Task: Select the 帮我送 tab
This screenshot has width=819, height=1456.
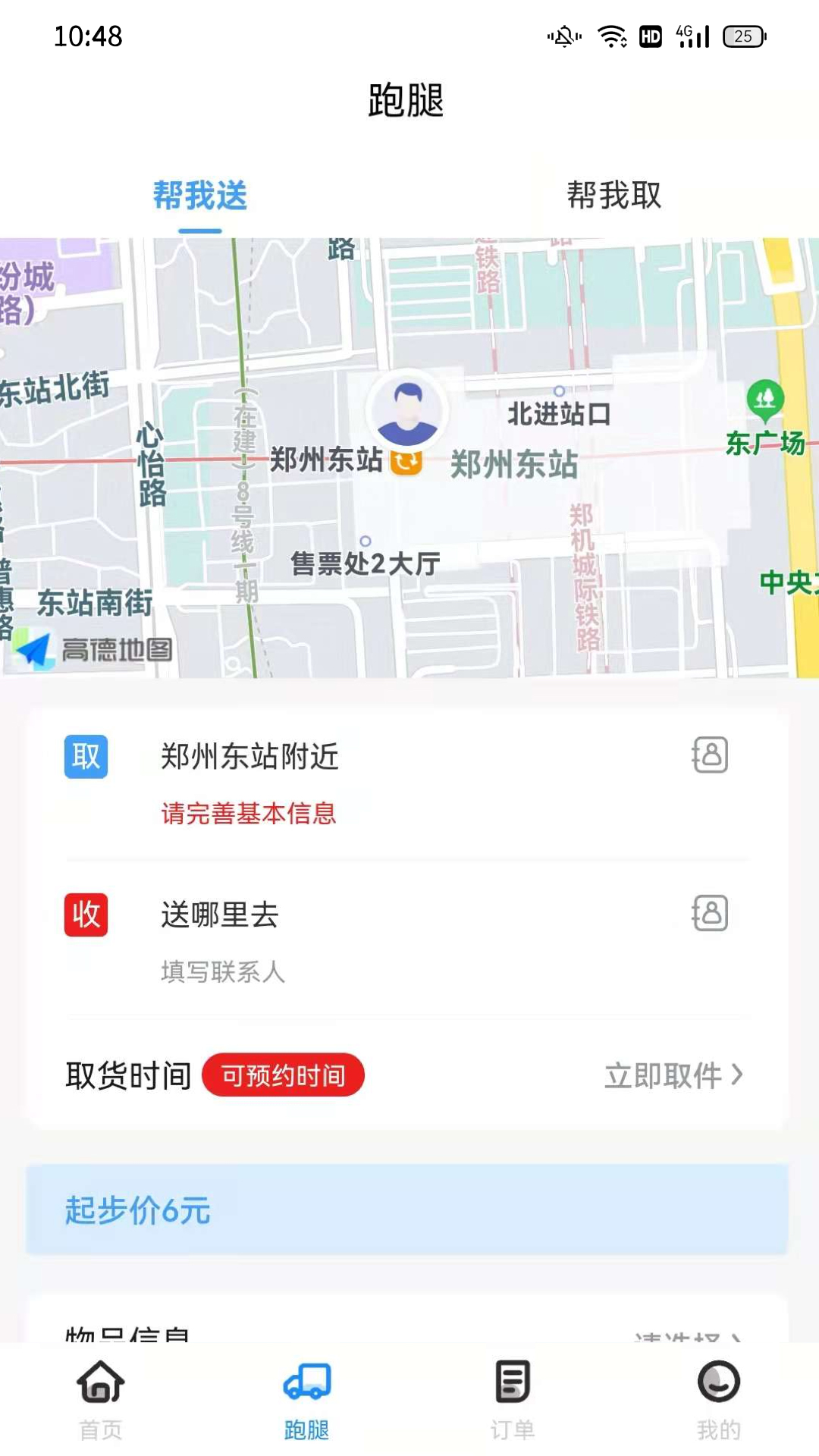Action: (x=199, y=196)
